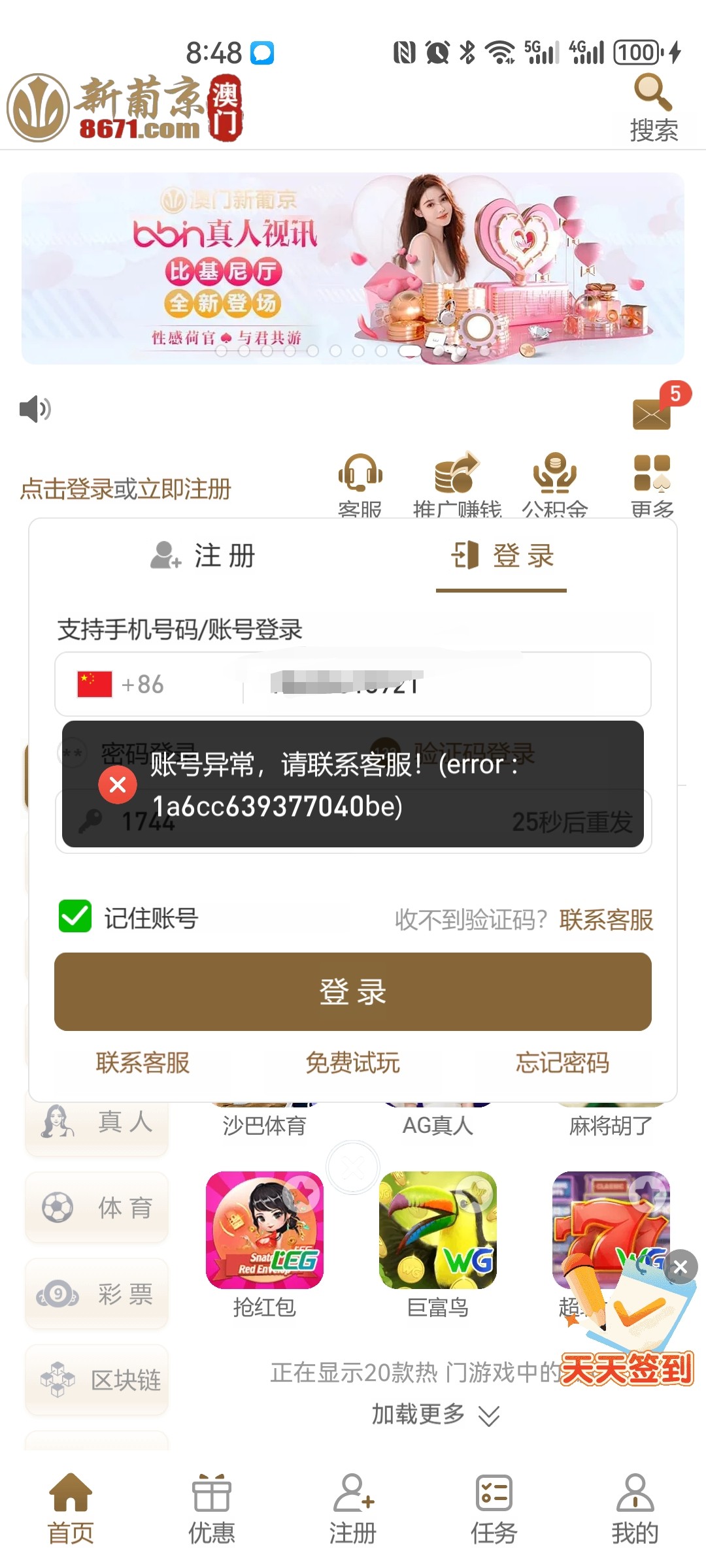This screenshot has height=1568, width=706.
Task: Expand 加载更多 to load more games
Action: (x=435, y=1414)
